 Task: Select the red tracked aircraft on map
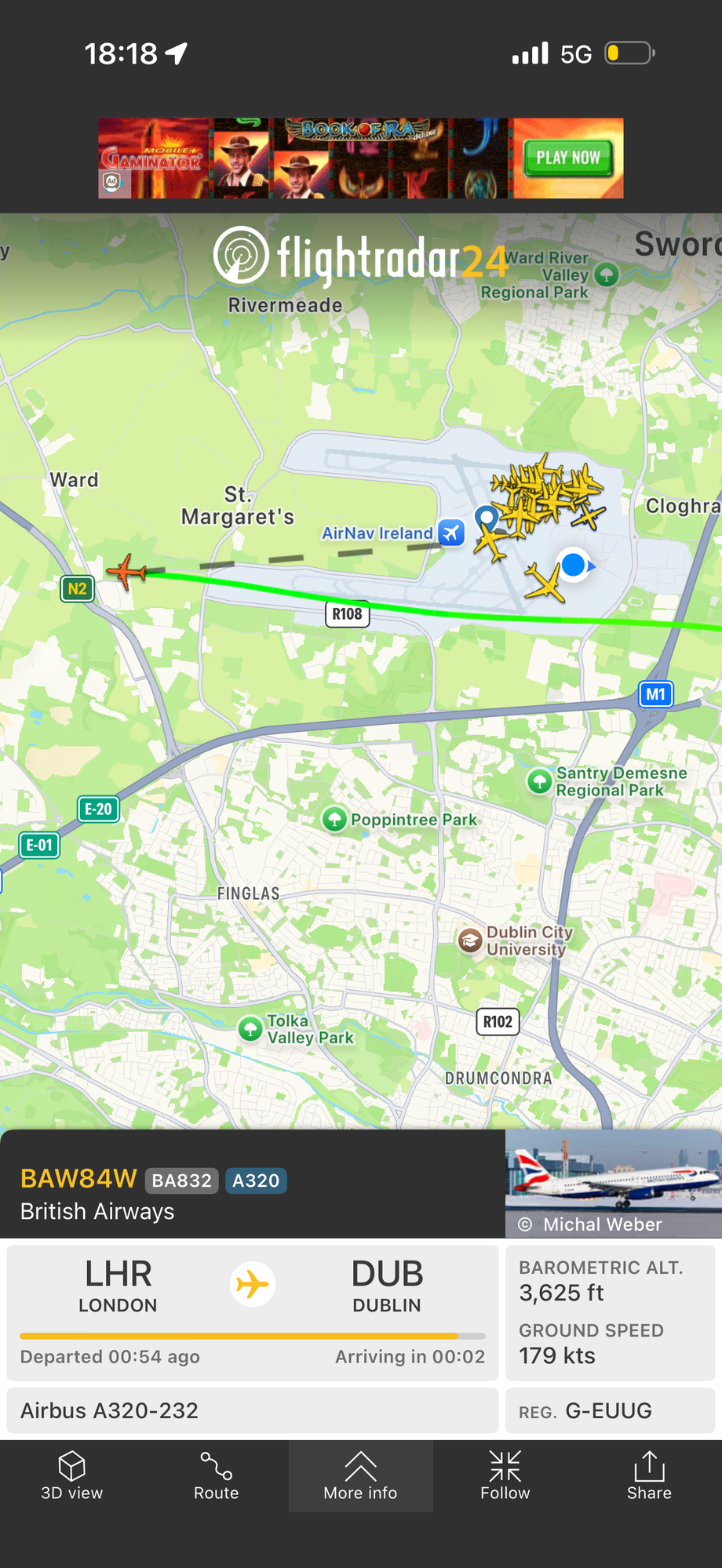(126, 571)
